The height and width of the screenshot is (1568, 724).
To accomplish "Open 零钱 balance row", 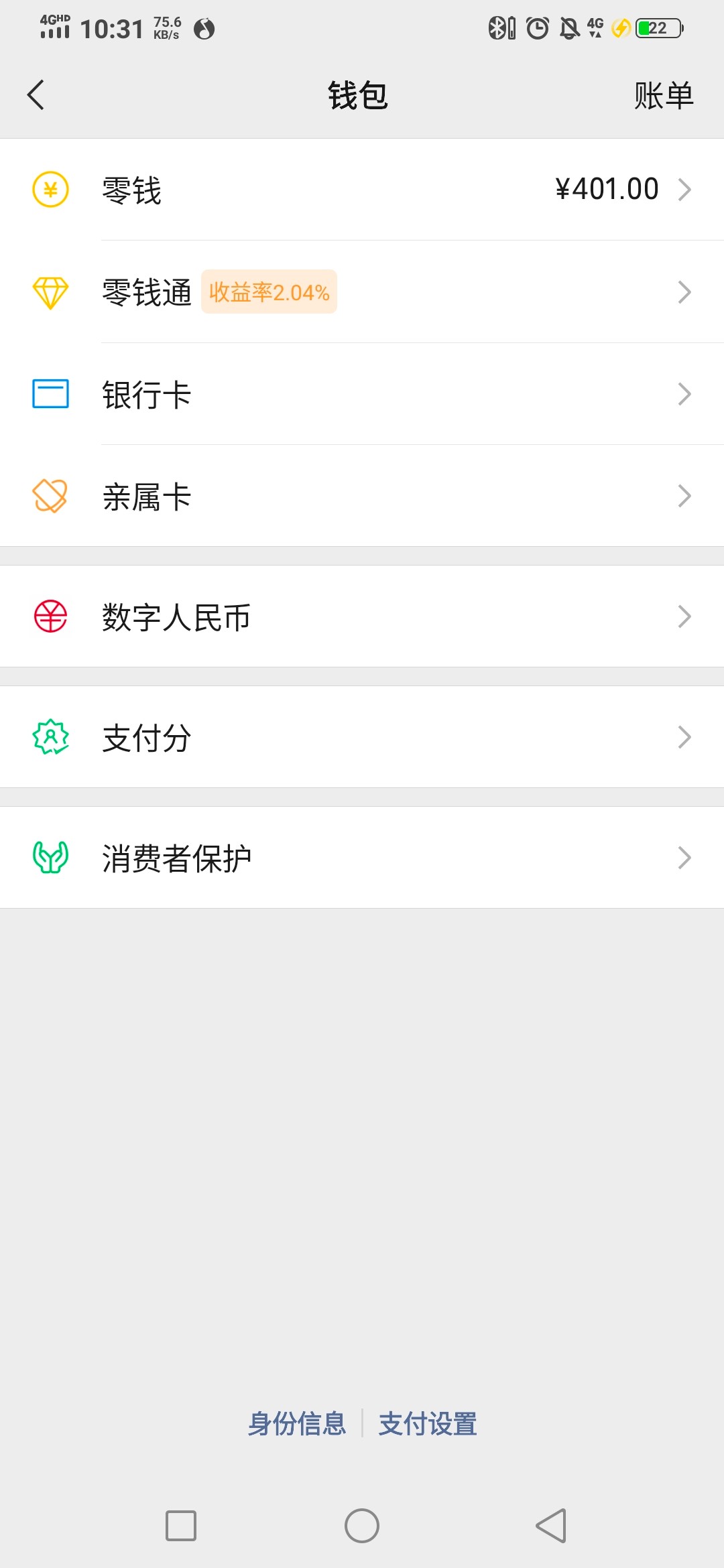I will (x=362, y=190).
